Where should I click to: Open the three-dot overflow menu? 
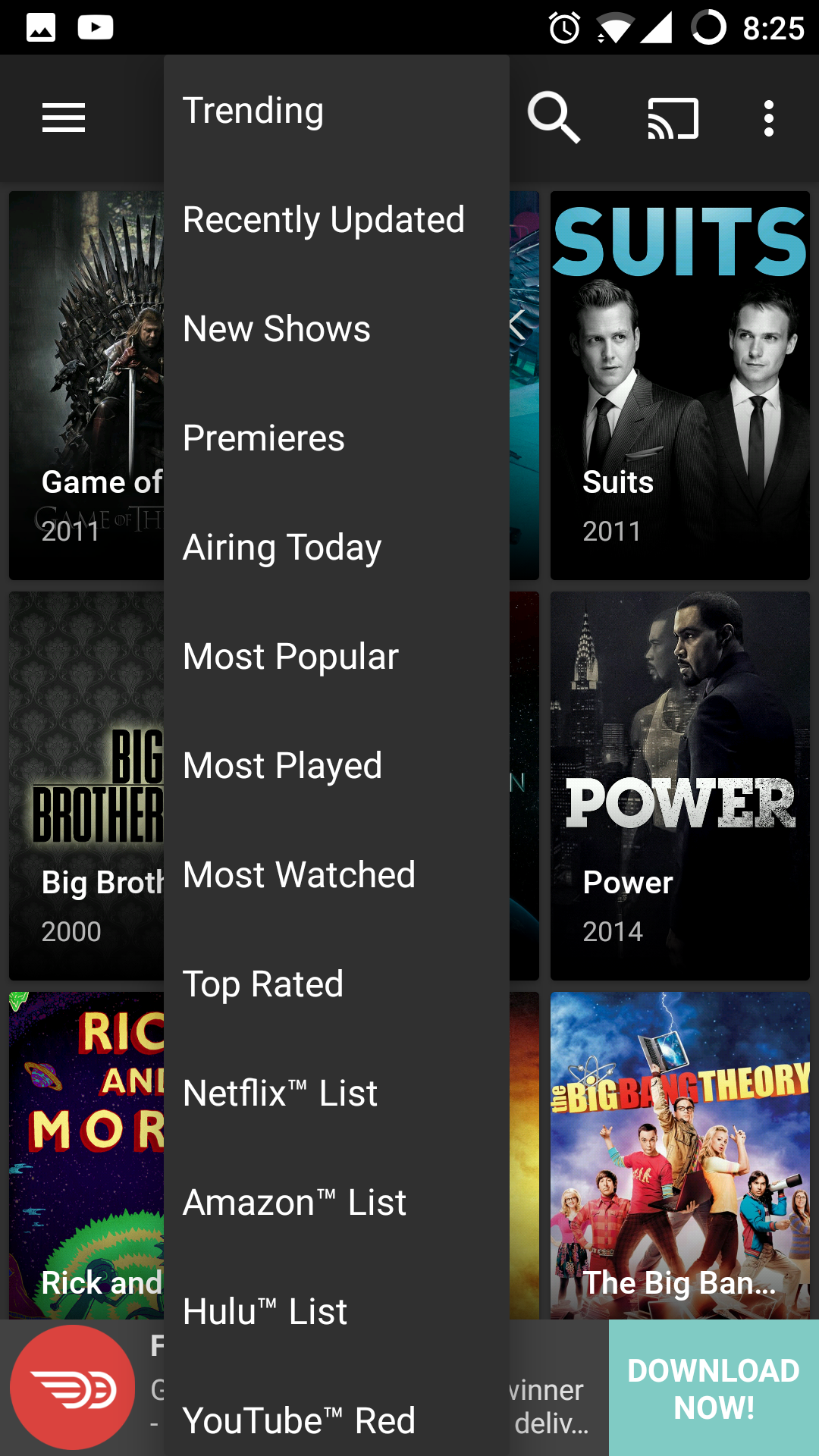point(769,118)
